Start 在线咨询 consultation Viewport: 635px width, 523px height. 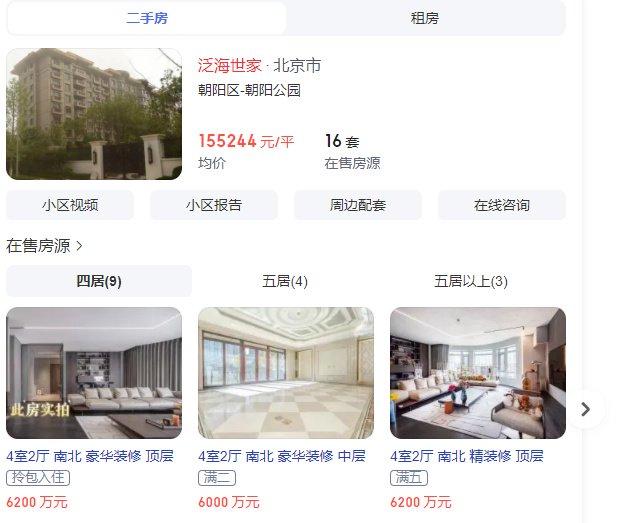pyautogui.click(x=502, y=205)
